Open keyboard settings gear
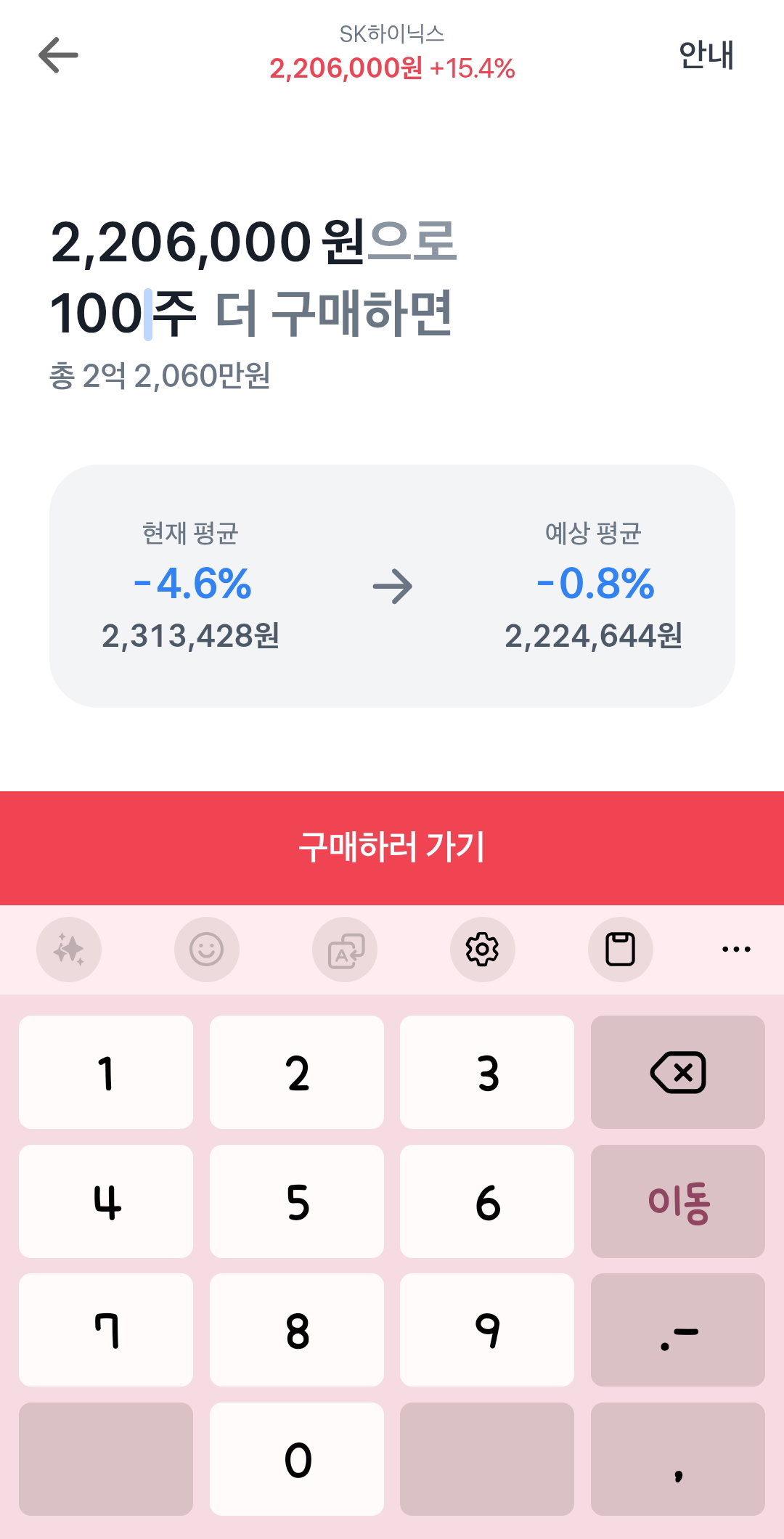 pyautogui.click(x=482, y=949)
